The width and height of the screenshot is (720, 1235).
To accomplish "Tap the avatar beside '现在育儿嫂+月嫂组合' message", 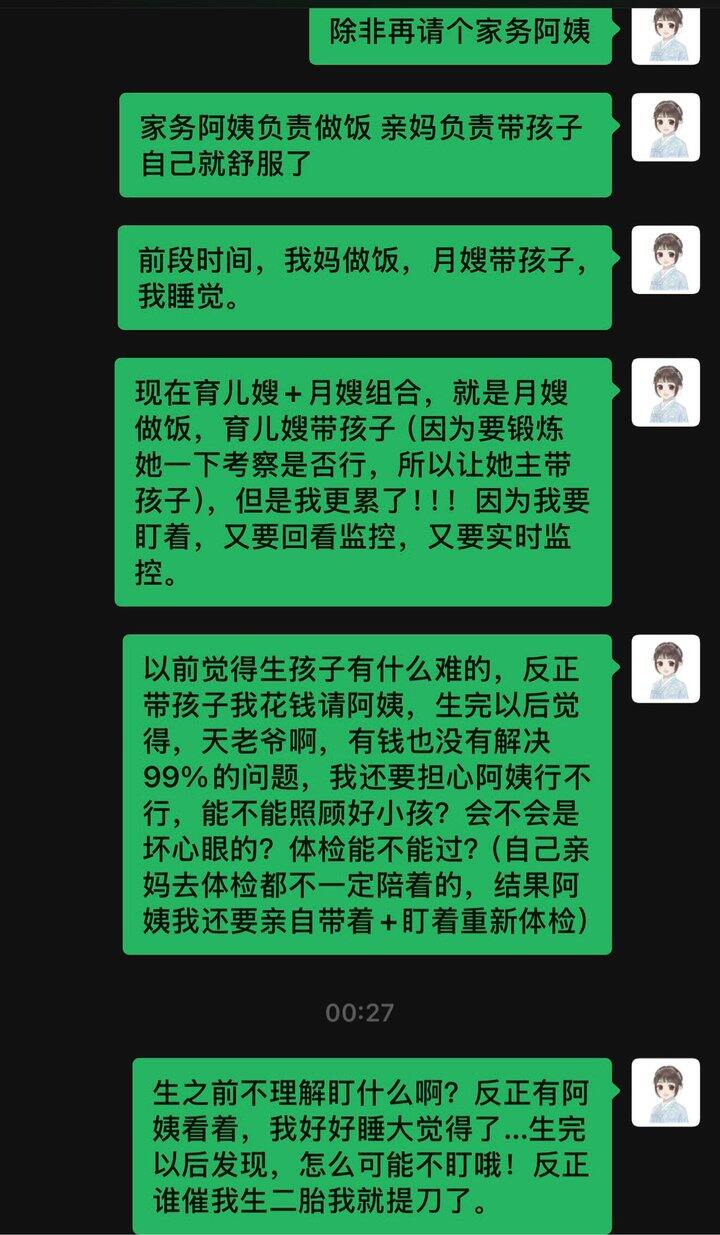I will [x=665, y=392].
